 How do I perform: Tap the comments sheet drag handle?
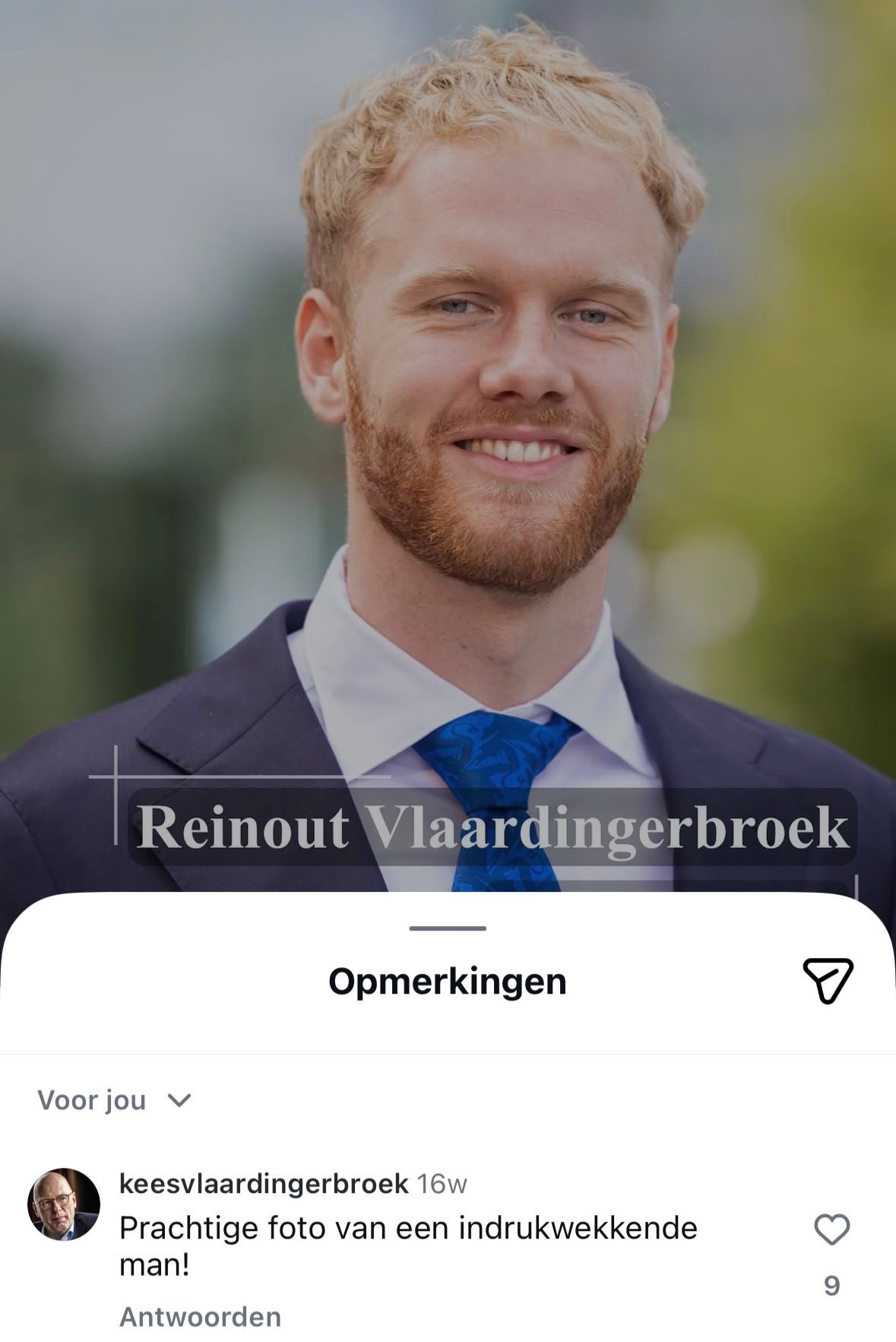tap(448, 928)
